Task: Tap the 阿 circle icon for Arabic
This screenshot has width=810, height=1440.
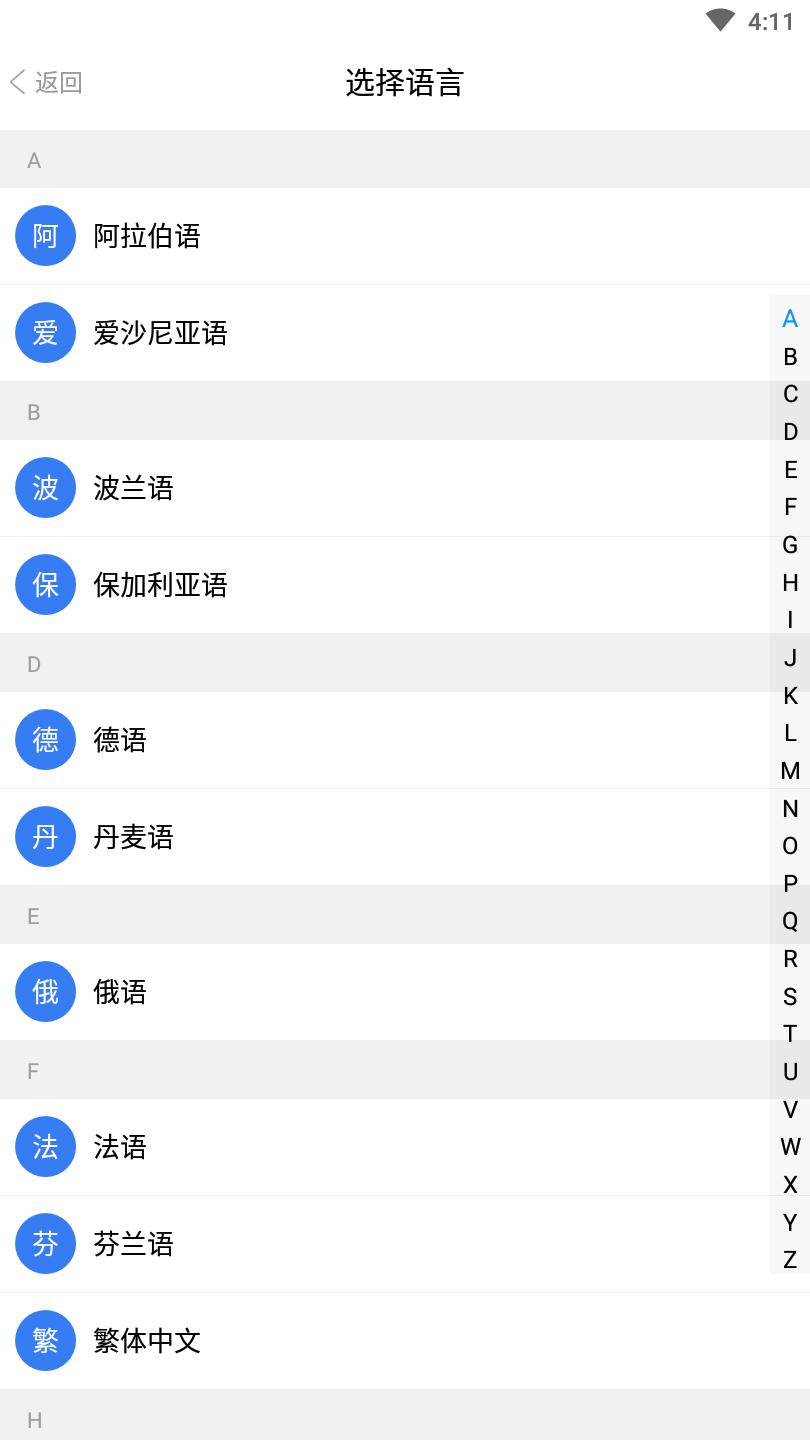Action: (45, 236)
